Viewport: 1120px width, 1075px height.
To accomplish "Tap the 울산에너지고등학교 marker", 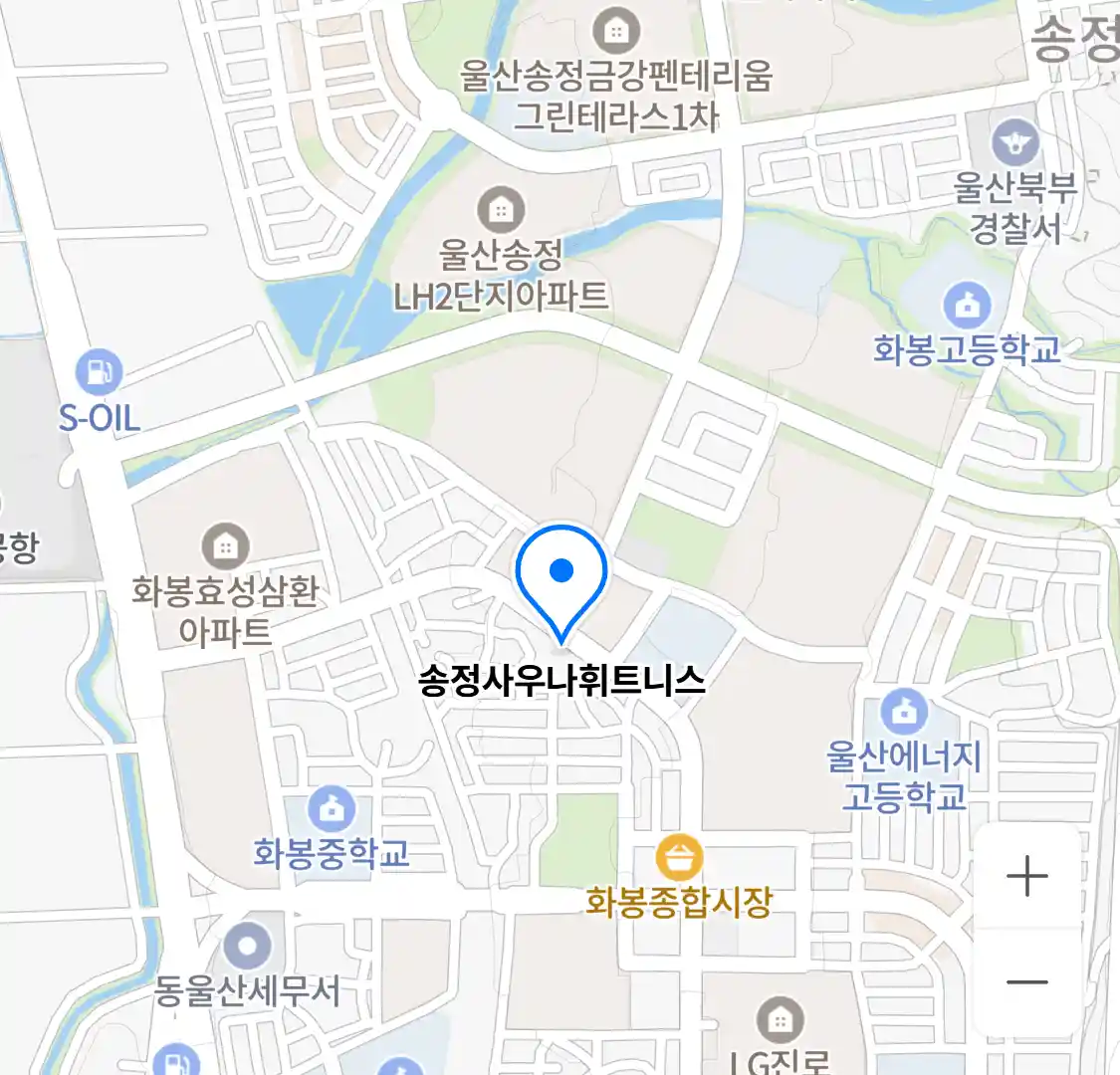I will pyautogui.click(x=903, y=713).
